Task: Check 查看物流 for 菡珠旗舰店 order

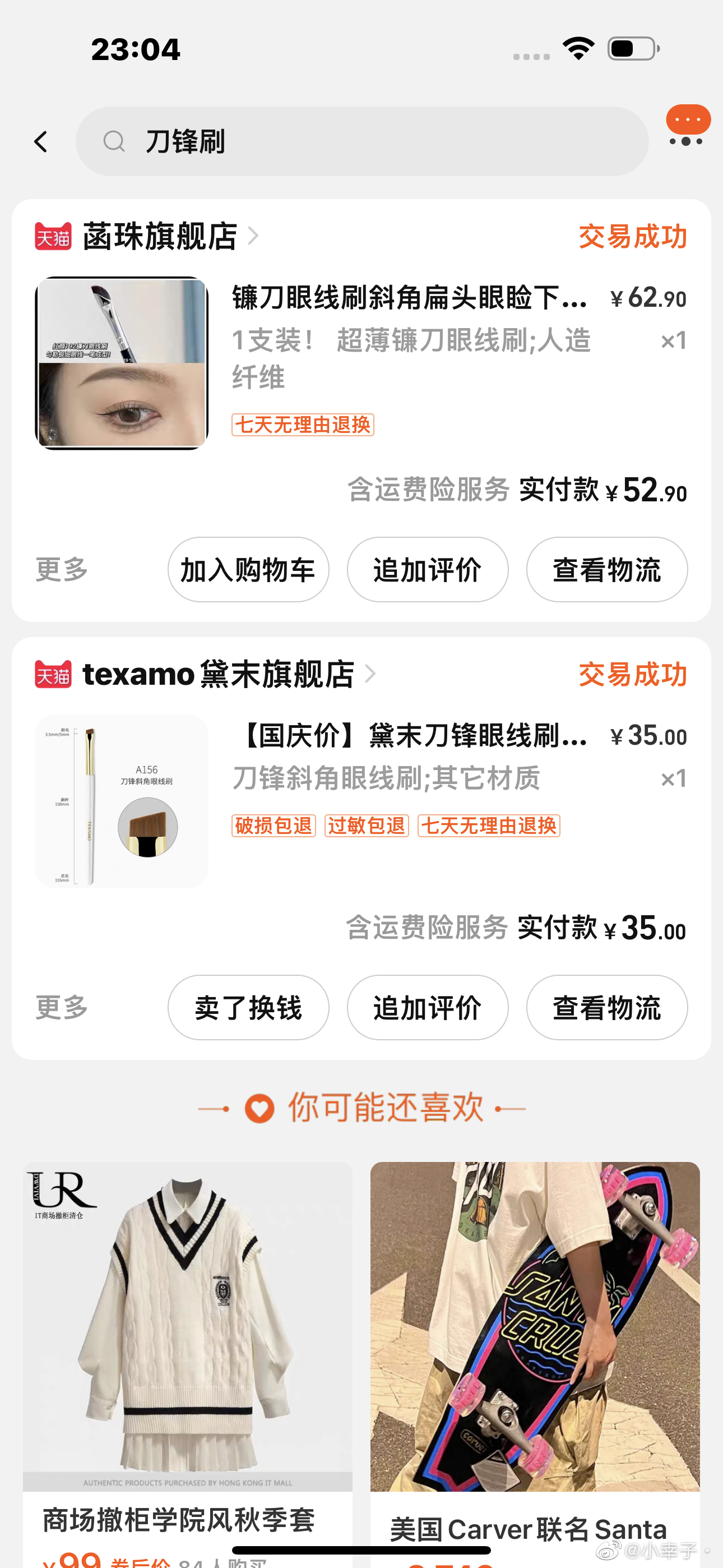Action: click(606, 570)
